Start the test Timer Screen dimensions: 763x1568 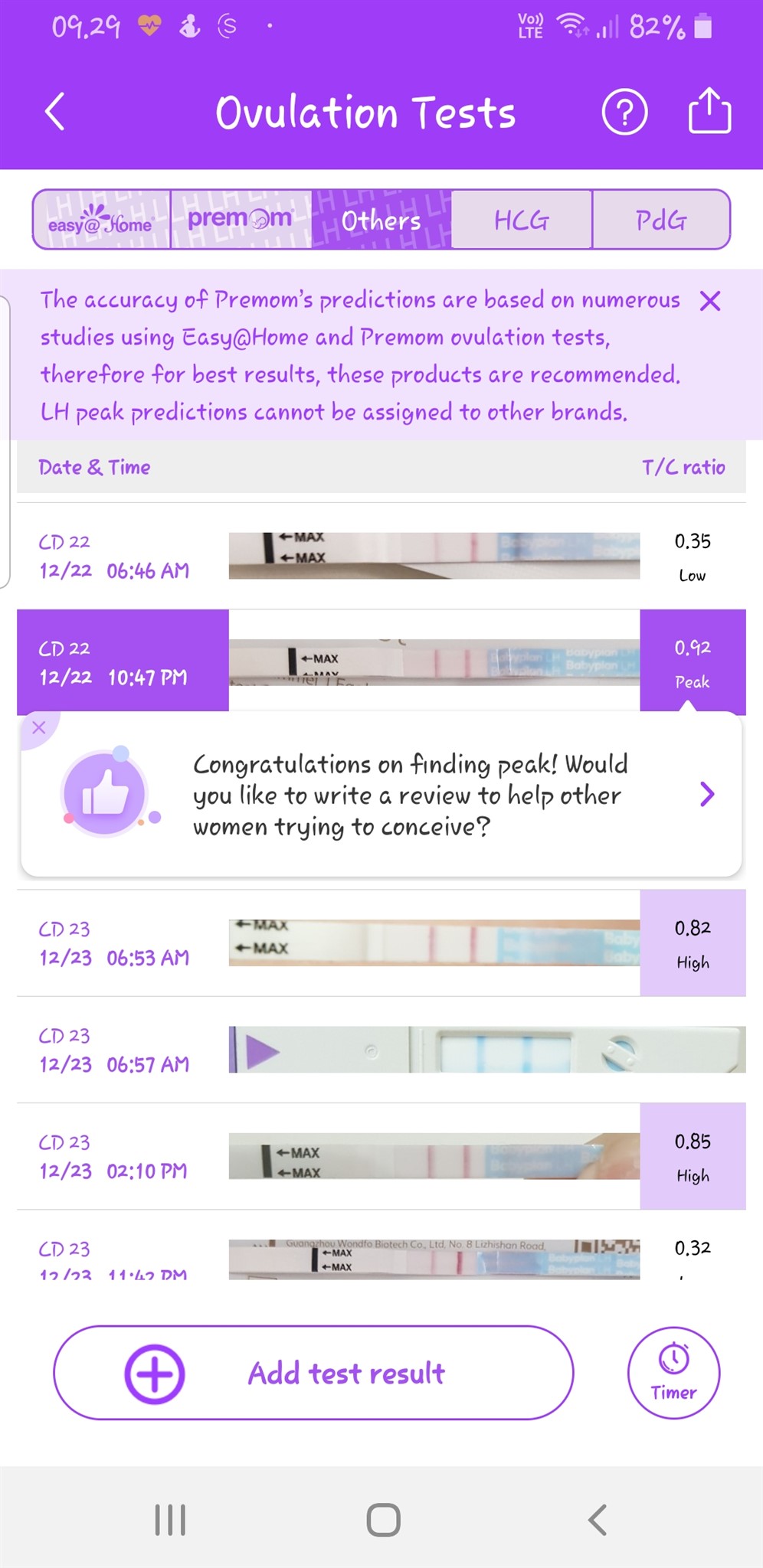673,1373
